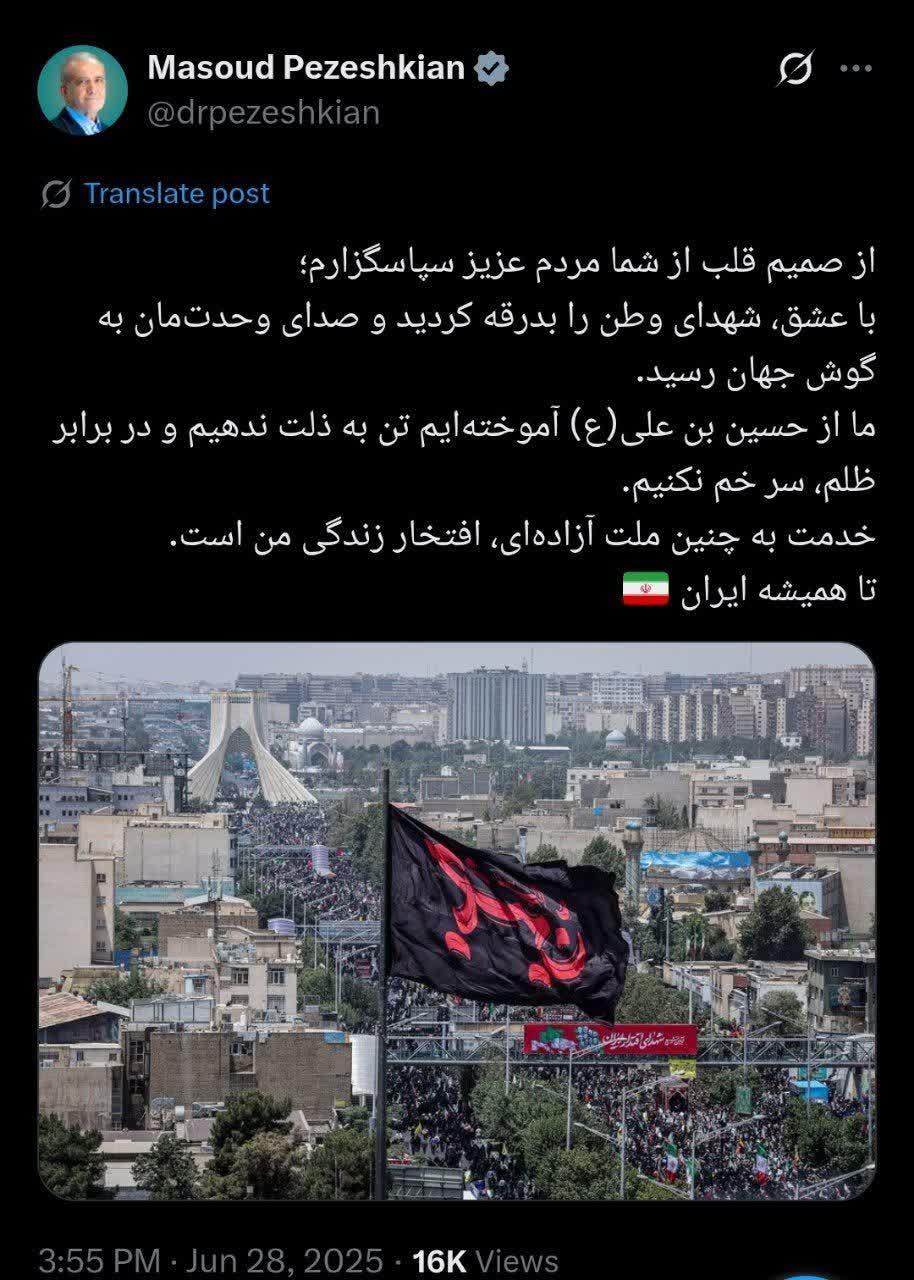Open the @drpezeshkian account name
This screenshot has height=1280, width=914.
pyautogui.click(x=264, y=113)
